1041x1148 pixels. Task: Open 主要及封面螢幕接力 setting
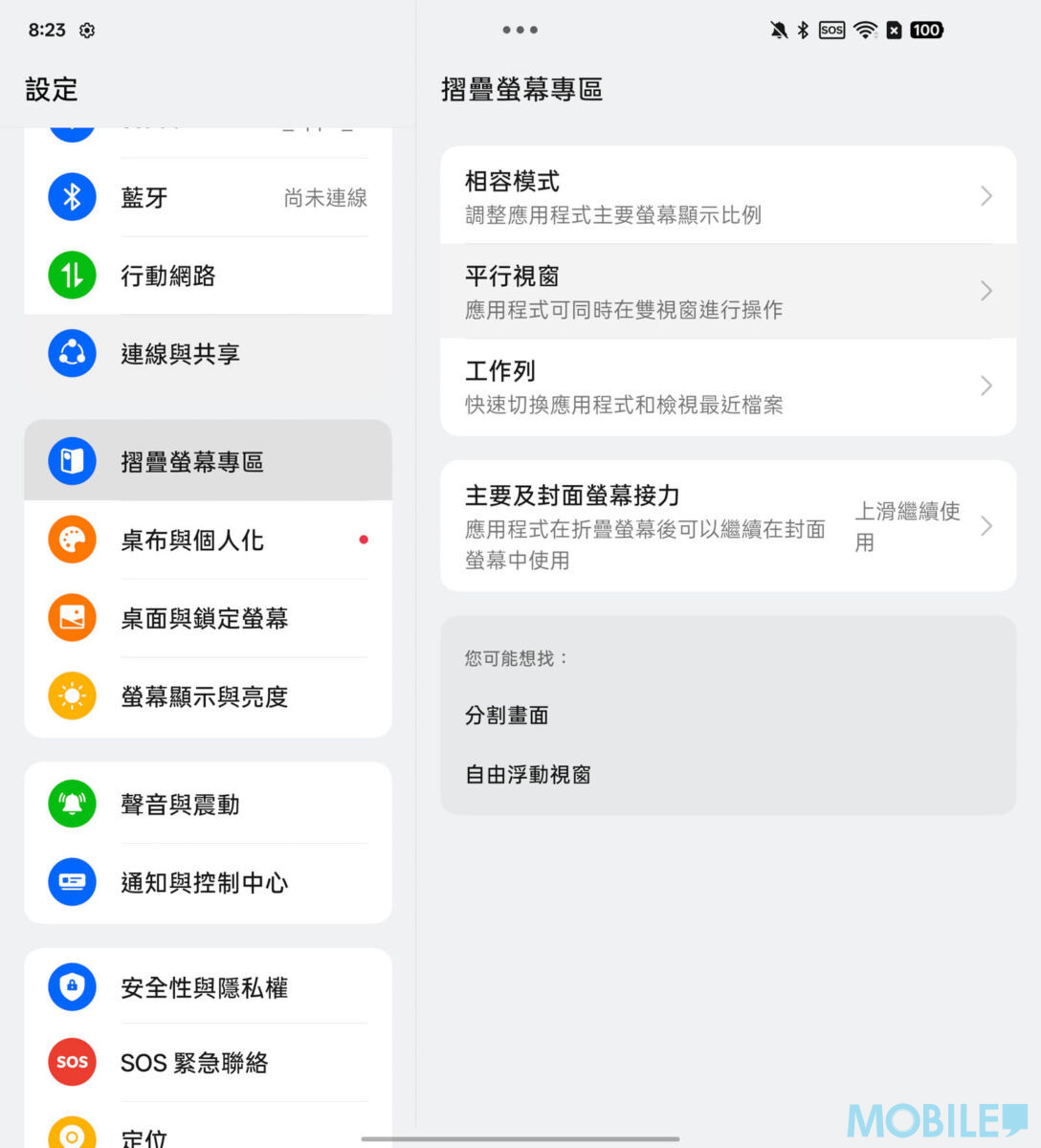[x=727, y=526]
